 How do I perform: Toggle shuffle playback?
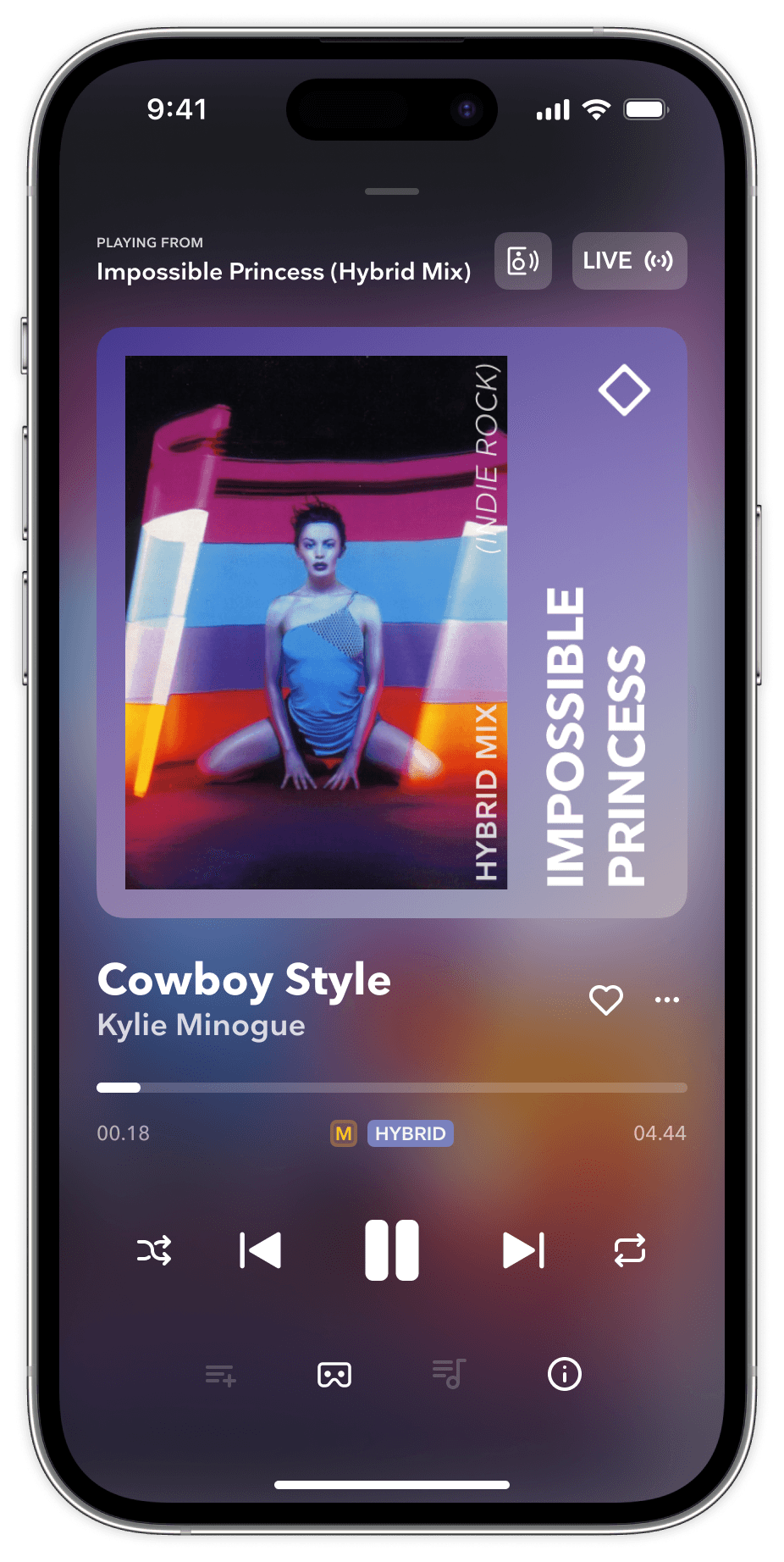pyautogui.click(x=154, y=1250)
